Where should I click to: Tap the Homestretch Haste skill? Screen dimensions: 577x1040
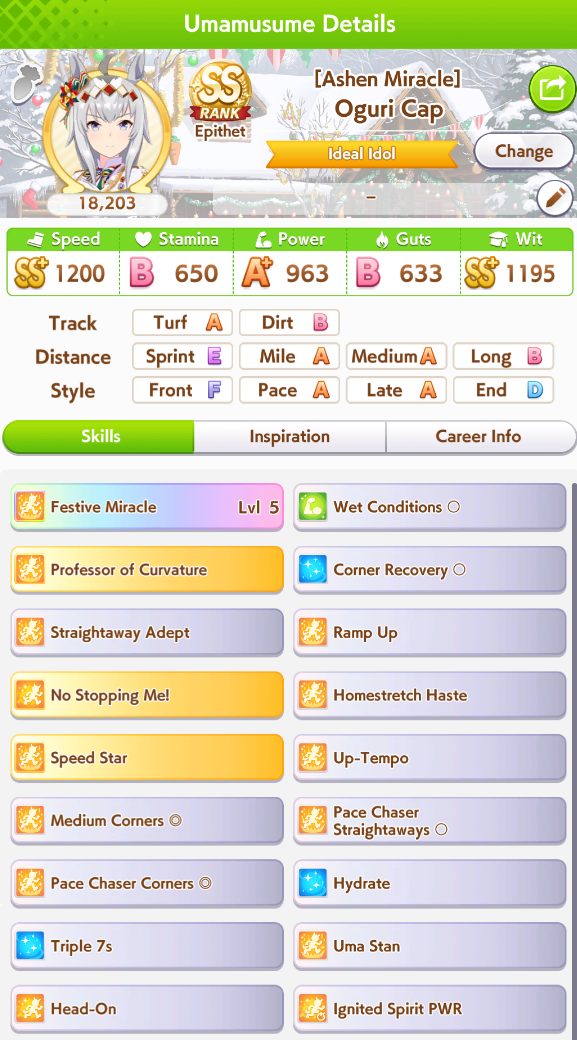point(430,695)
